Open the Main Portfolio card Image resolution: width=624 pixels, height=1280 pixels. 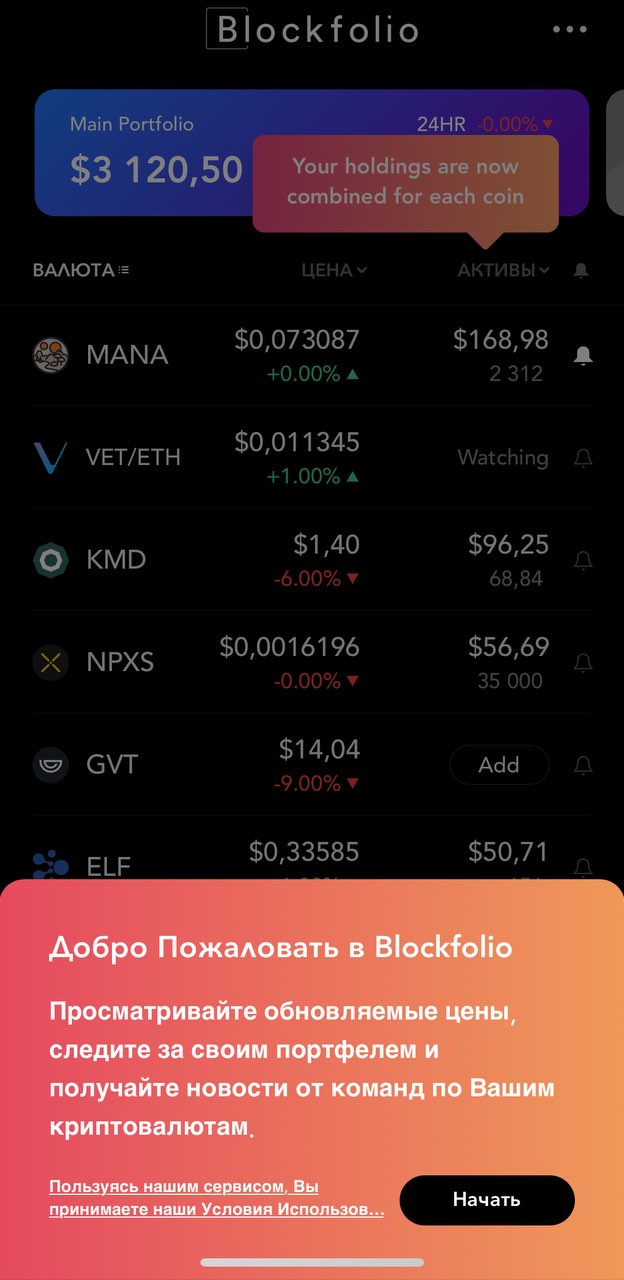[x=312, y=153]
